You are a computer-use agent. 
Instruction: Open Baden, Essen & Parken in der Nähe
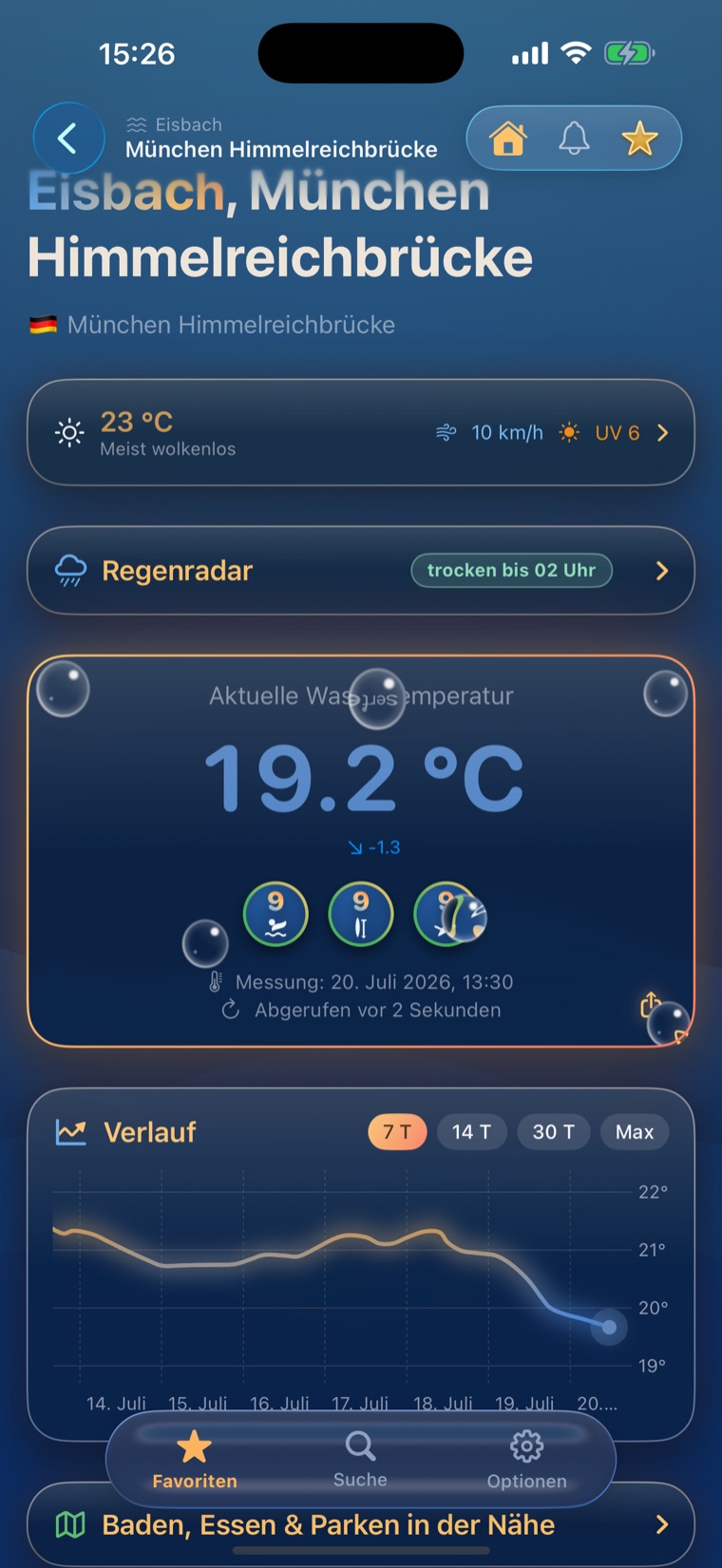pos(361,1525)
